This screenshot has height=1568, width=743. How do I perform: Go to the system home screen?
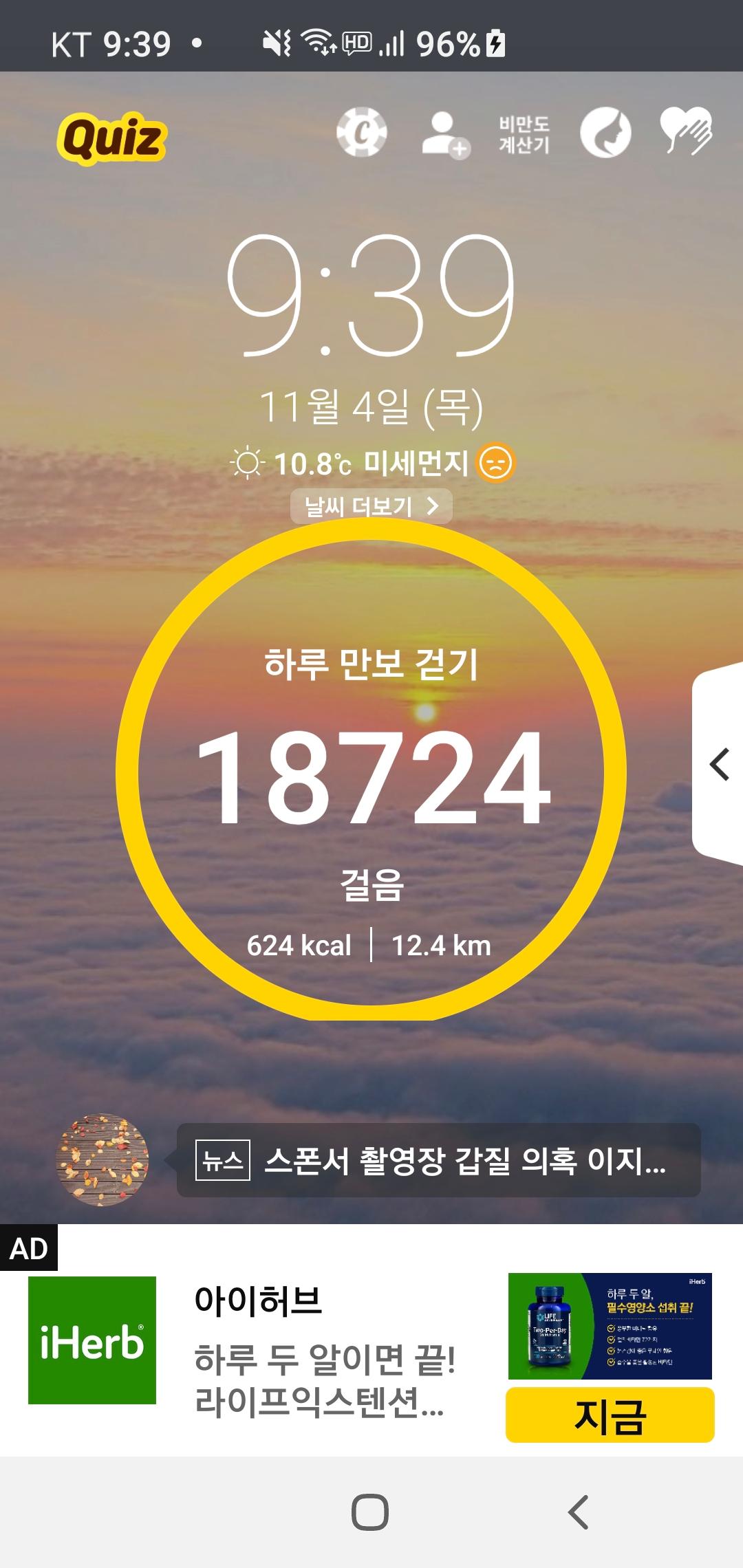[370, 1512]
